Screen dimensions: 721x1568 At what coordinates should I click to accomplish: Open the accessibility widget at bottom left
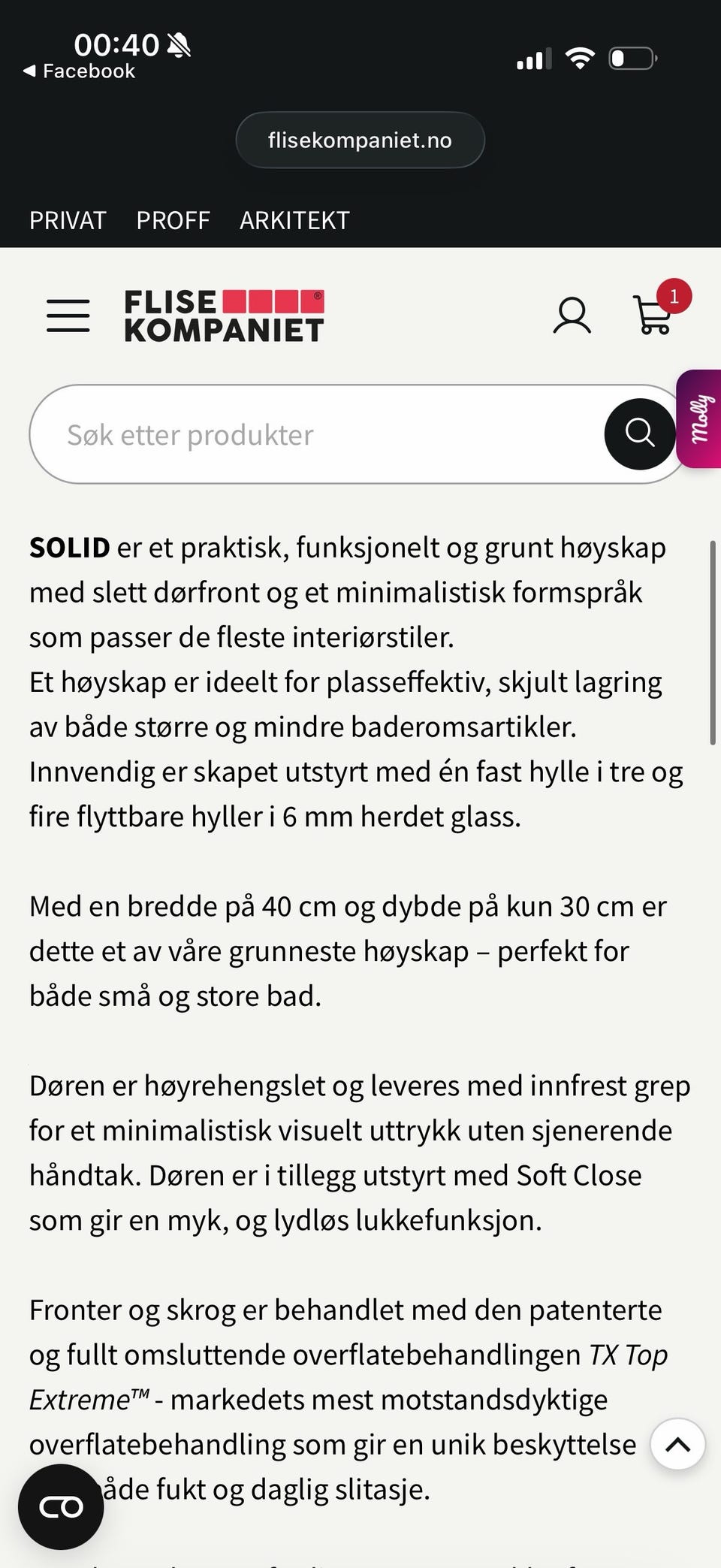tap(61, 1506)
